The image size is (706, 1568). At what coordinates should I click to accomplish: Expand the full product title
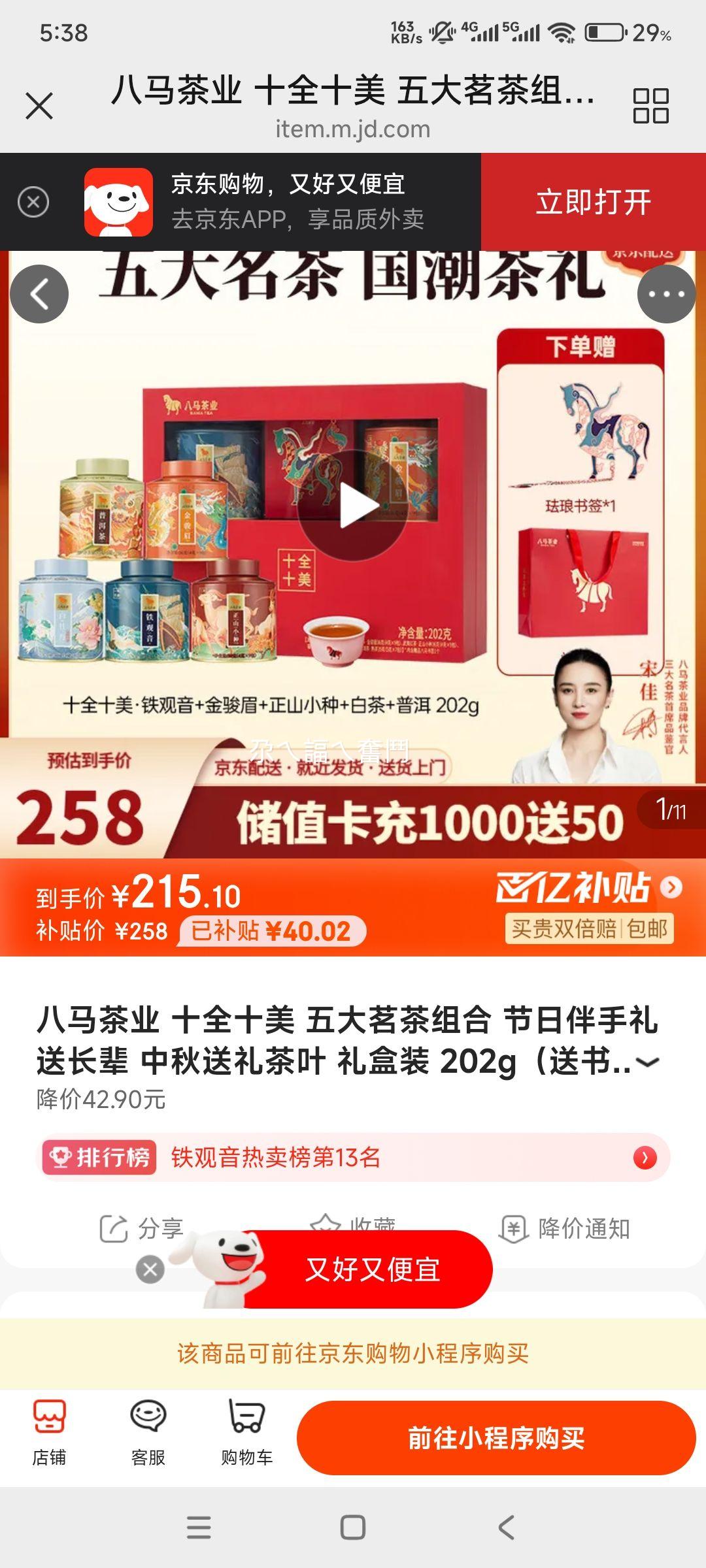(x=647, y=1062)
